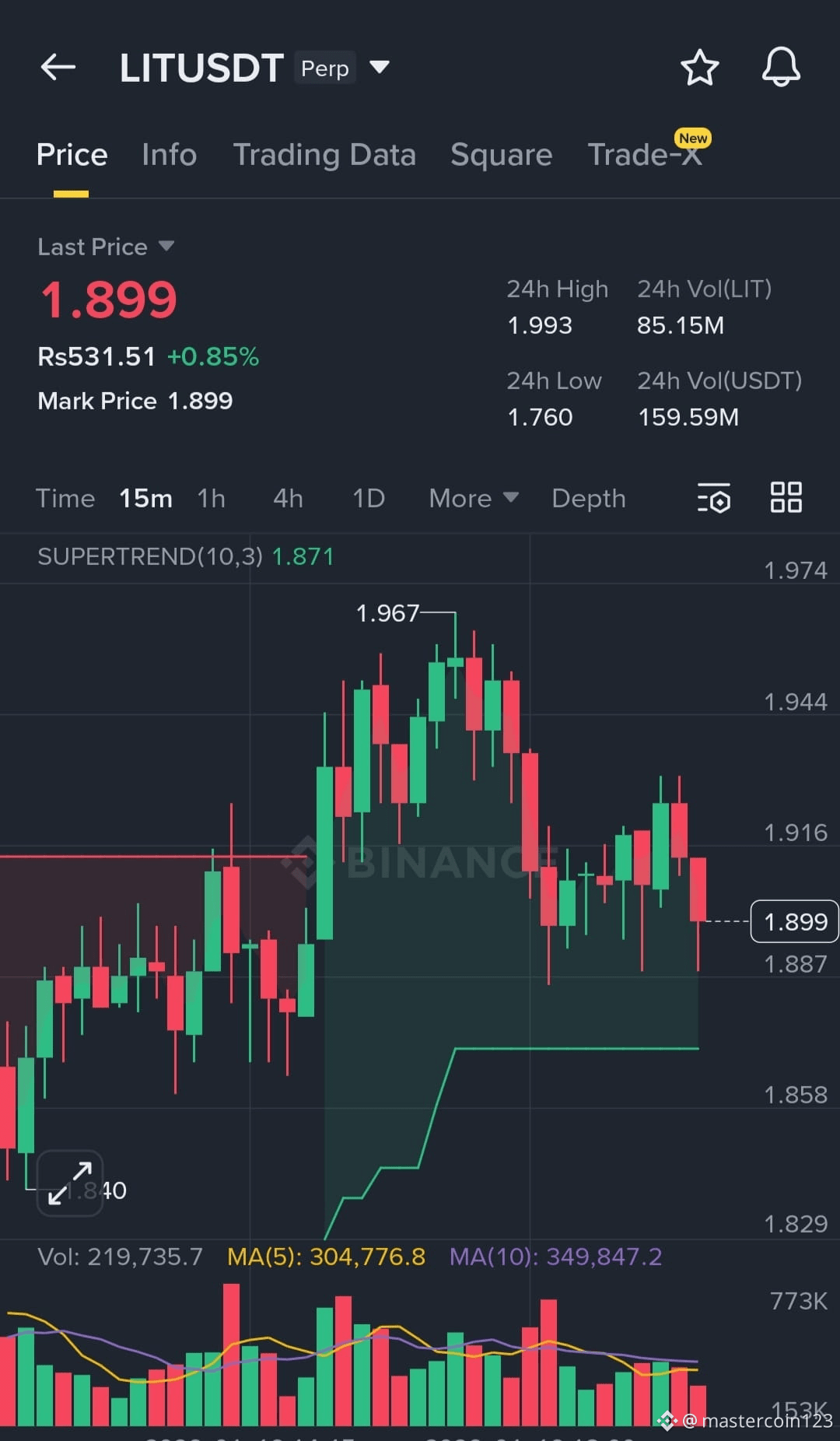Image resolution: width=840 pixels, height=1441 pixels.
Task: Switch chart to 1h interval
Action: click(x=211, y=498)
